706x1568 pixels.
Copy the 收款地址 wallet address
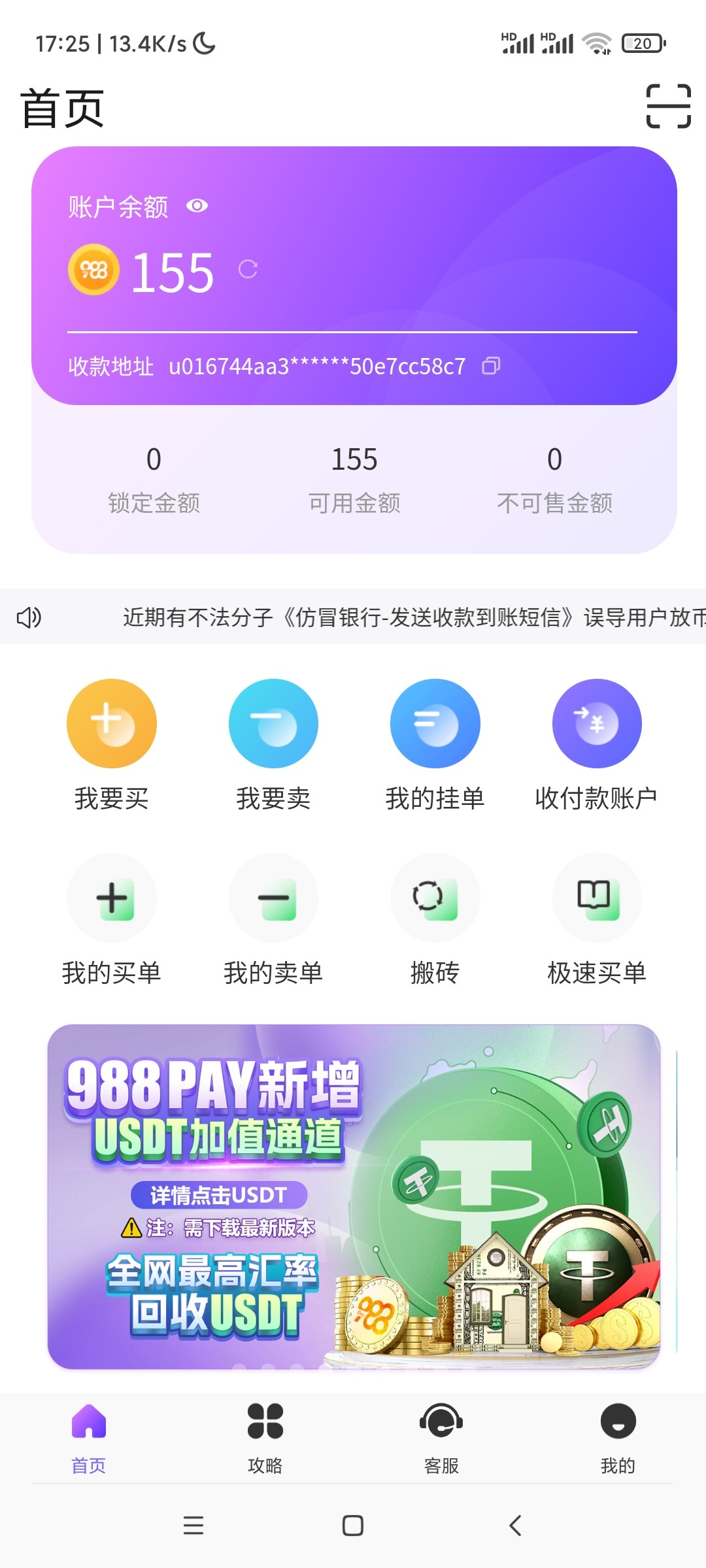tap(491, 366)
